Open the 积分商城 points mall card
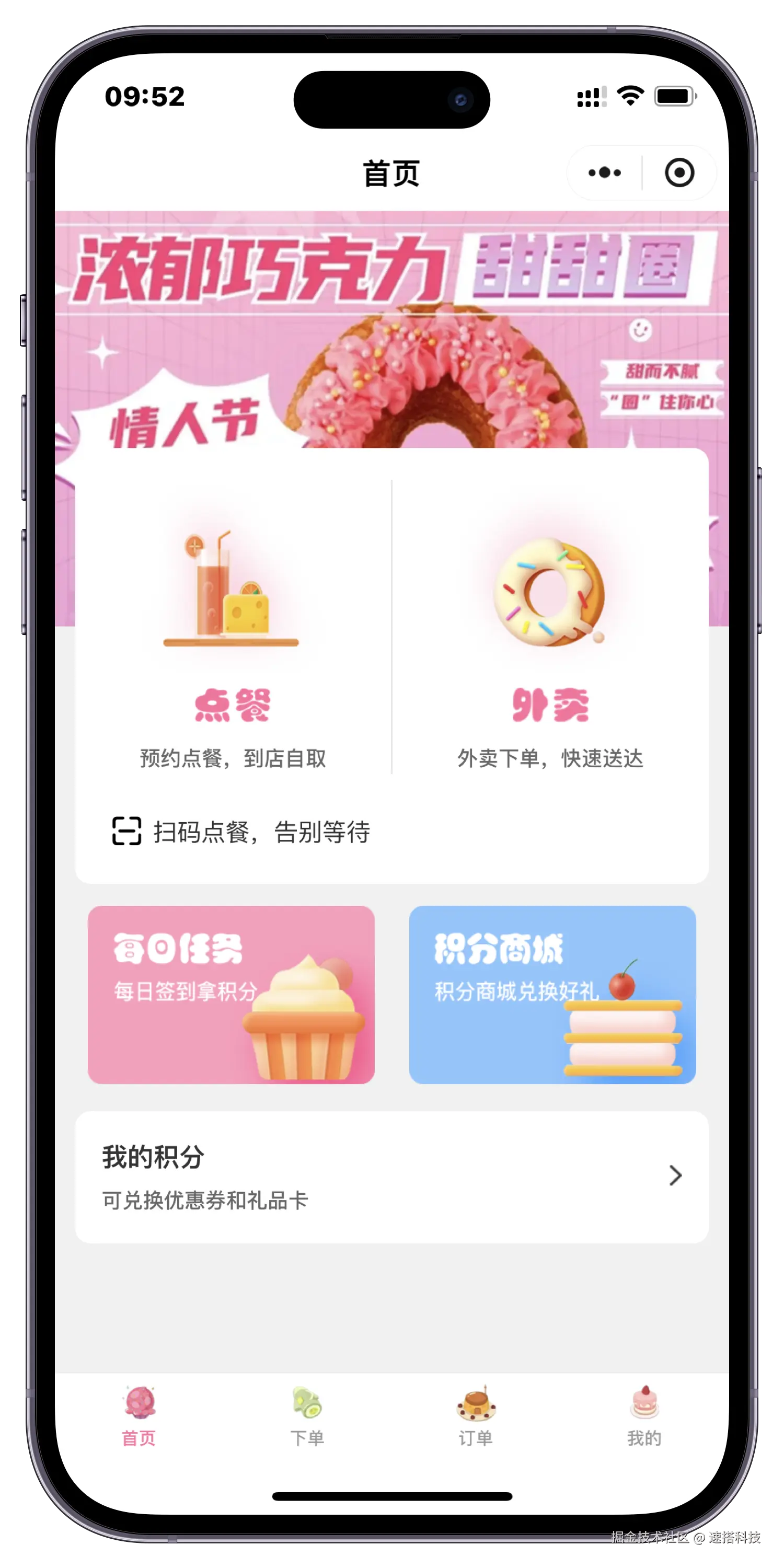Viewport: 784px width, 1568px height. pos(552,995)
